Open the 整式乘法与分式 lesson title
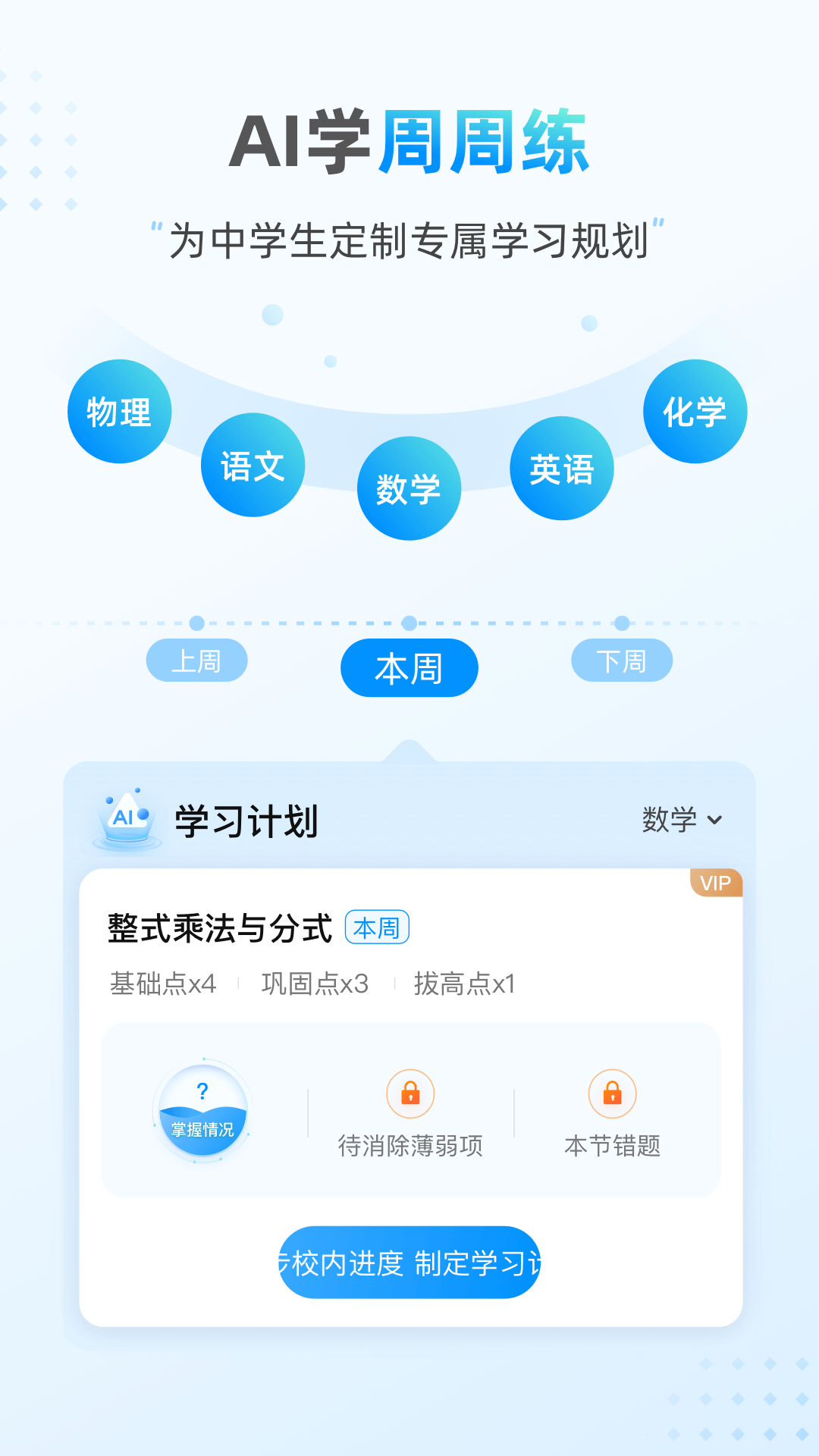This screenshot has width=819, height=1456. [220, 927]
